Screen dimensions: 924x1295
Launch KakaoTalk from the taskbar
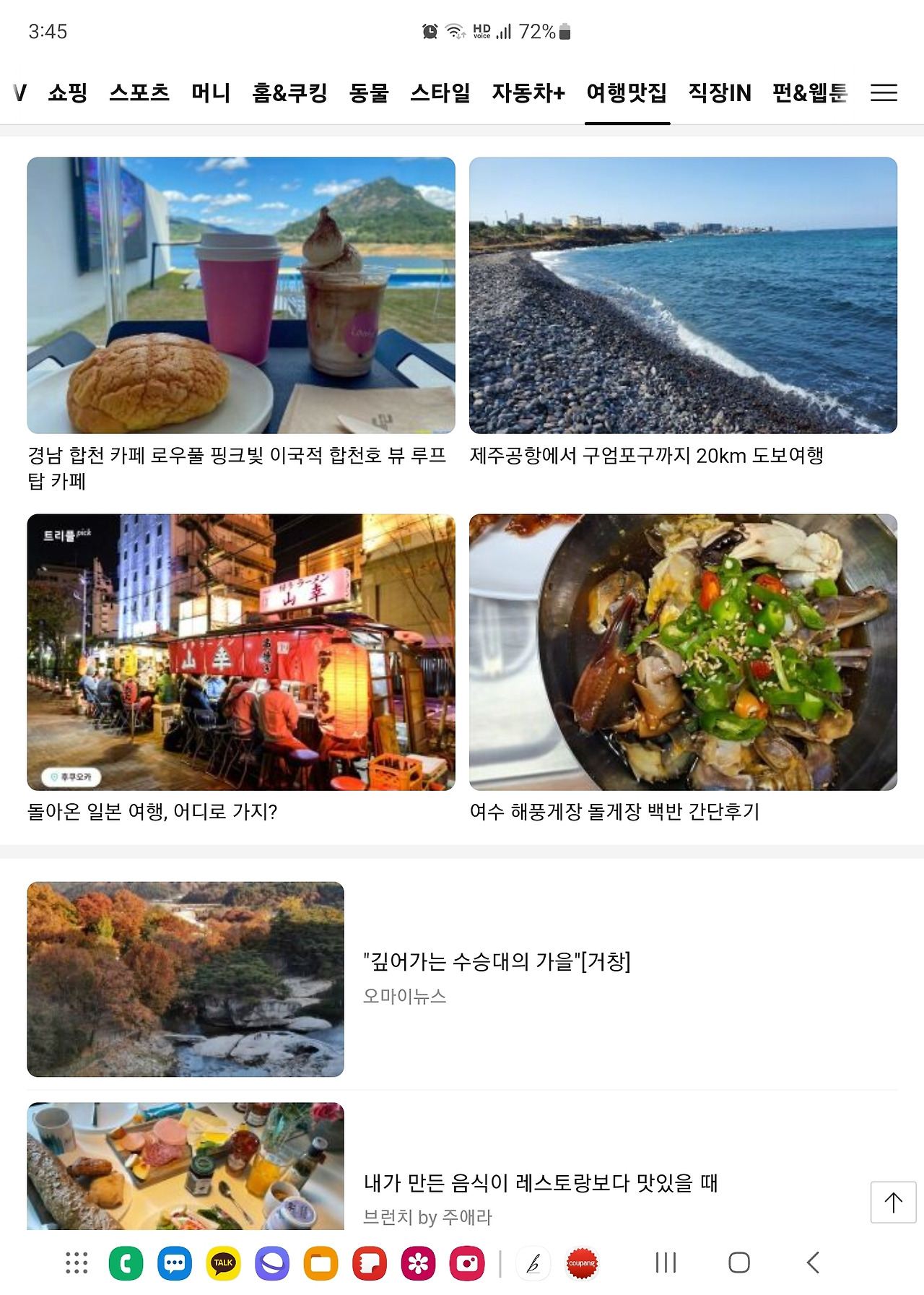coord(223,1263)
